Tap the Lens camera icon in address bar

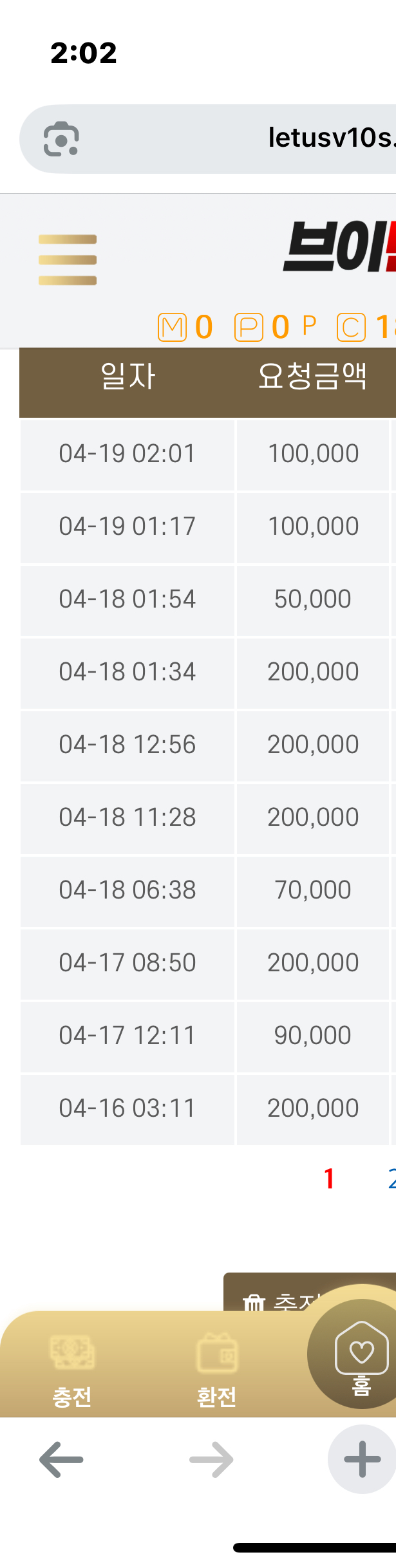[61, 139]
